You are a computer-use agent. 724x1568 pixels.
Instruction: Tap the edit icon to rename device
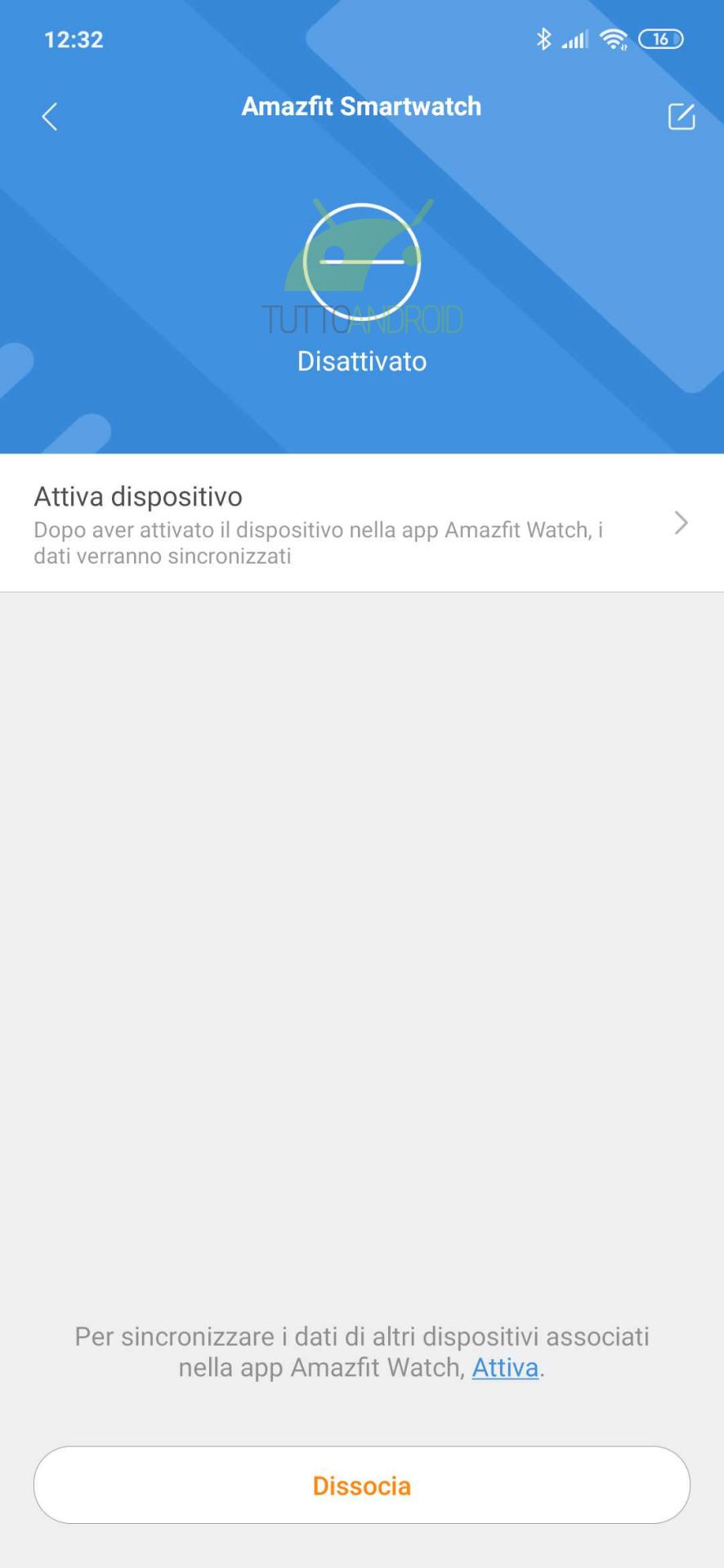[682, 116]
